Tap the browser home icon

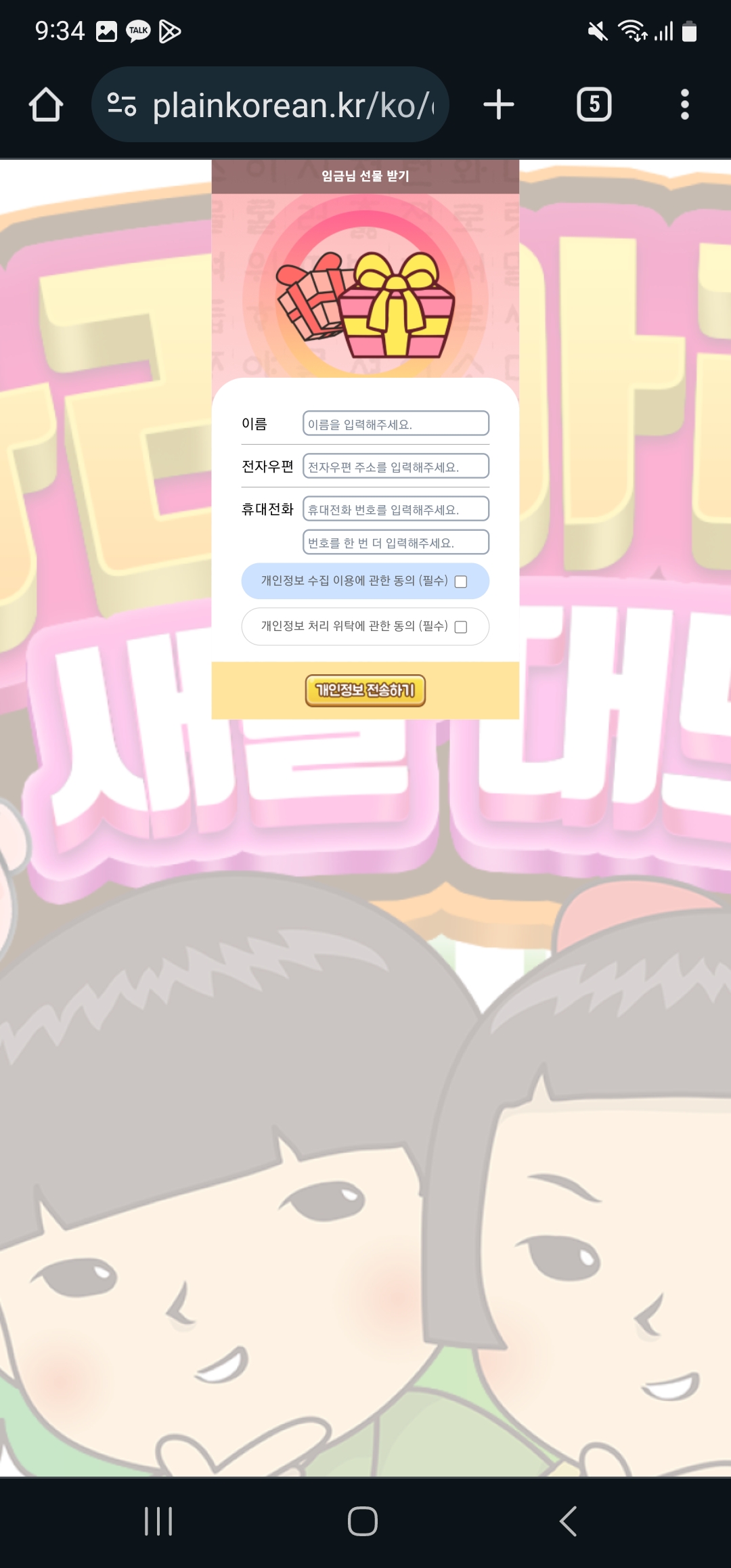[46, 105]
